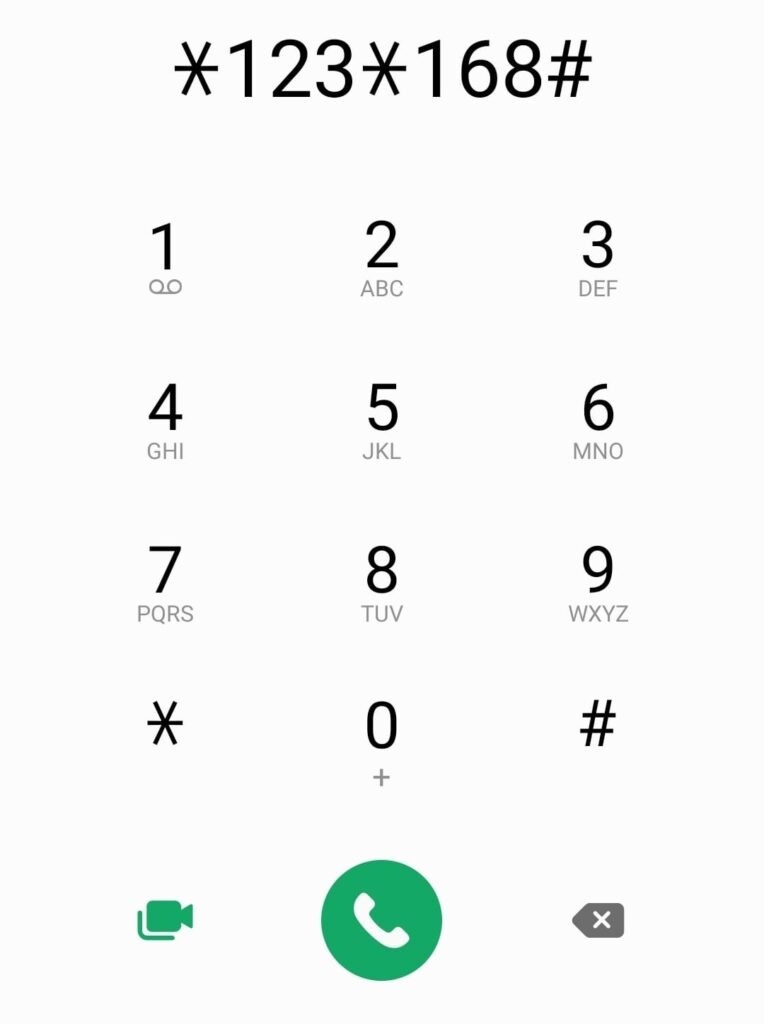
Task: Enter digit 9 WXYZ
Action: point(598,582)
